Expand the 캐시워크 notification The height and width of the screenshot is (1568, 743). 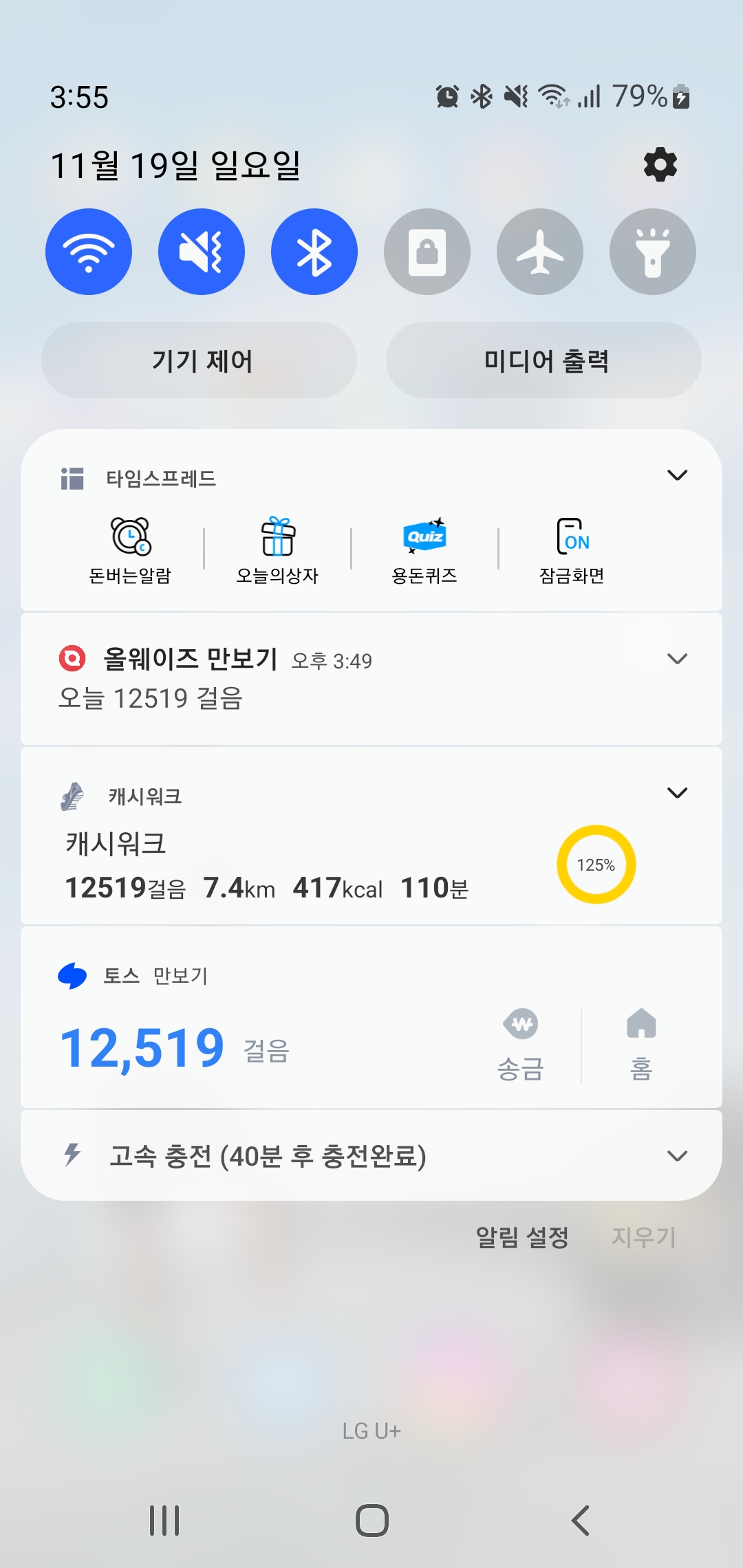pyautogui.click(x=678, y=793)
